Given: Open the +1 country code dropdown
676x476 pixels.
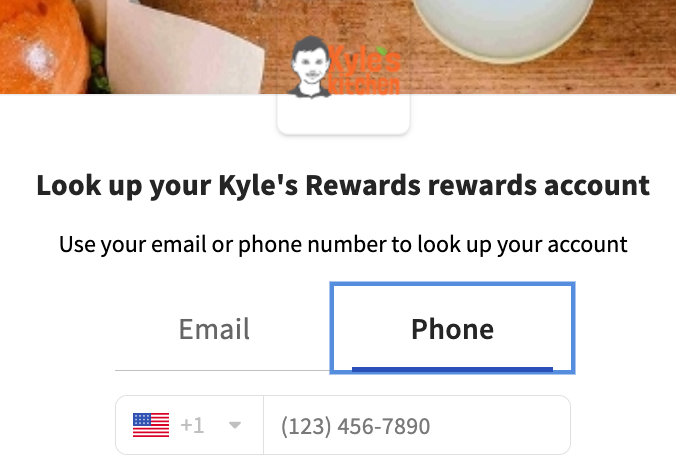Looking at the screenshot, I should (x=189, y=426).
